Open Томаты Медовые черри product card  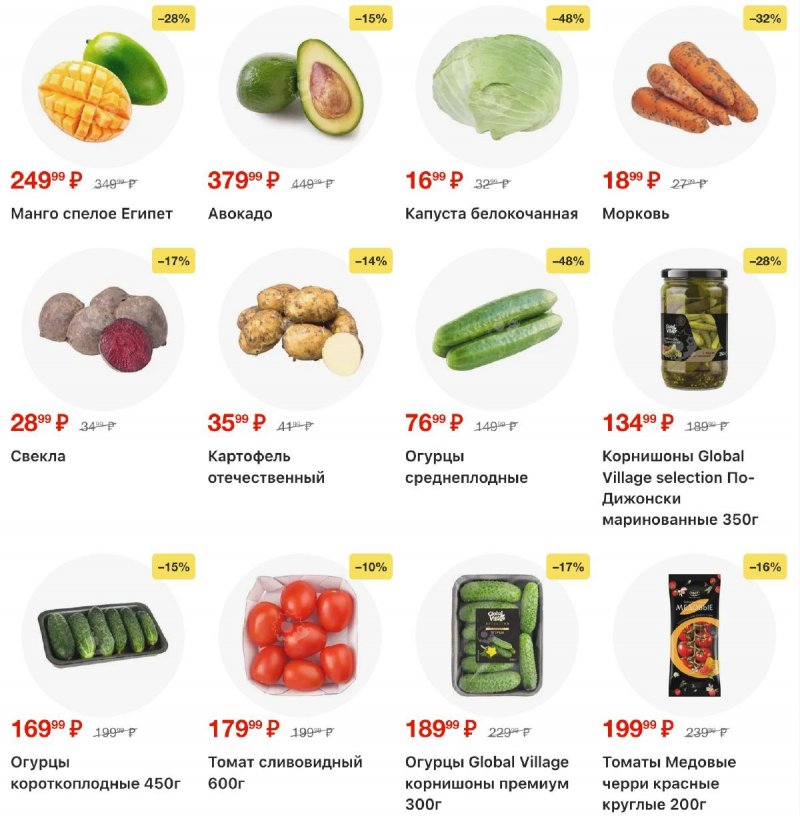[694, 633]
